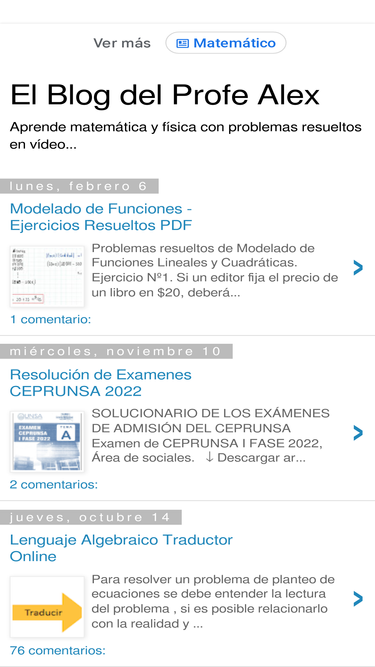
Task: Open Resolución de Examenes CEPRUNSA 2022 title
Action: coord(101,382)
